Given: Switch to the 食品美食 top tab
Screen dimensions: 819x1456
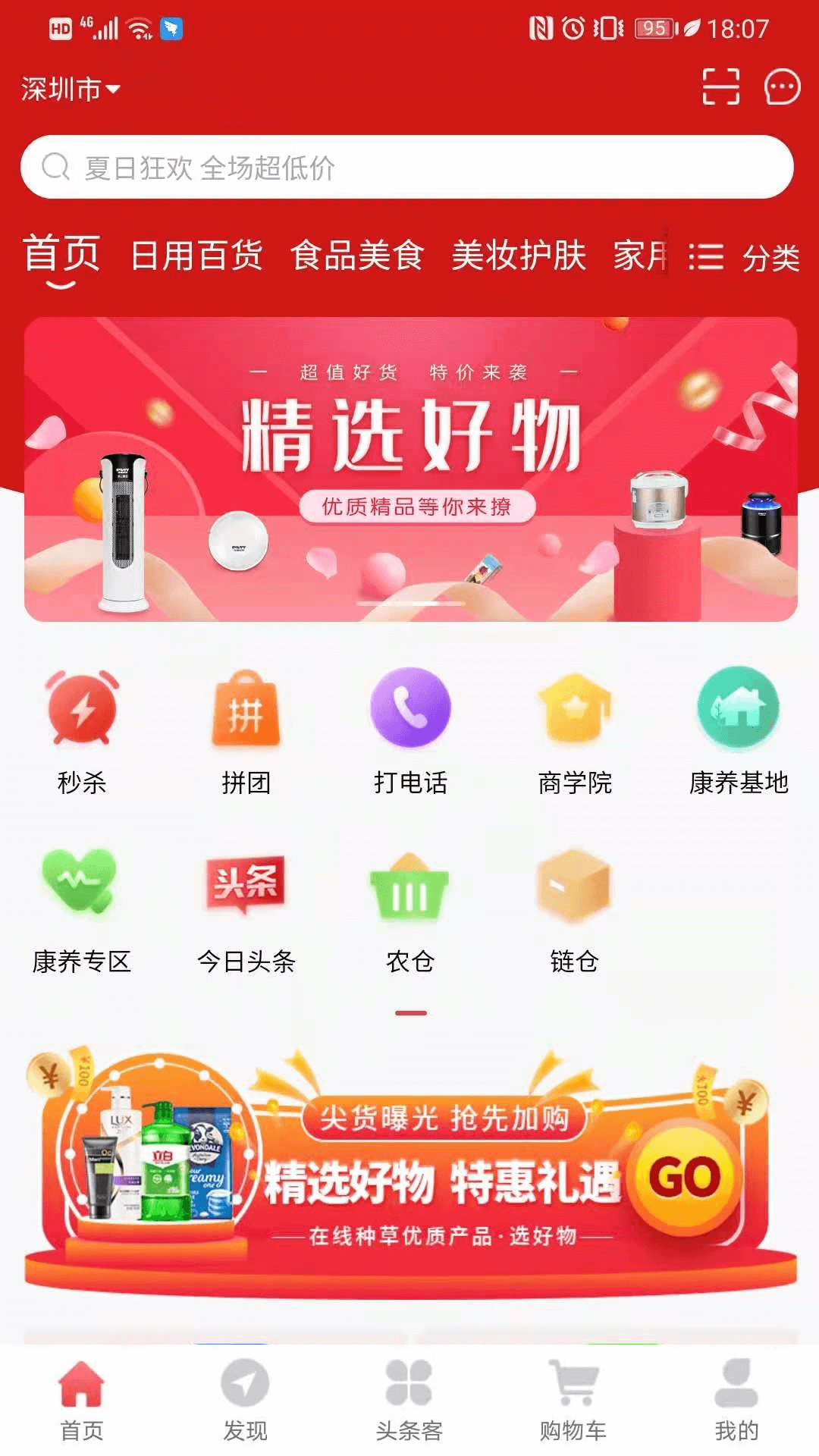Looking at the screenshot, I should click(x=357, y=256).
